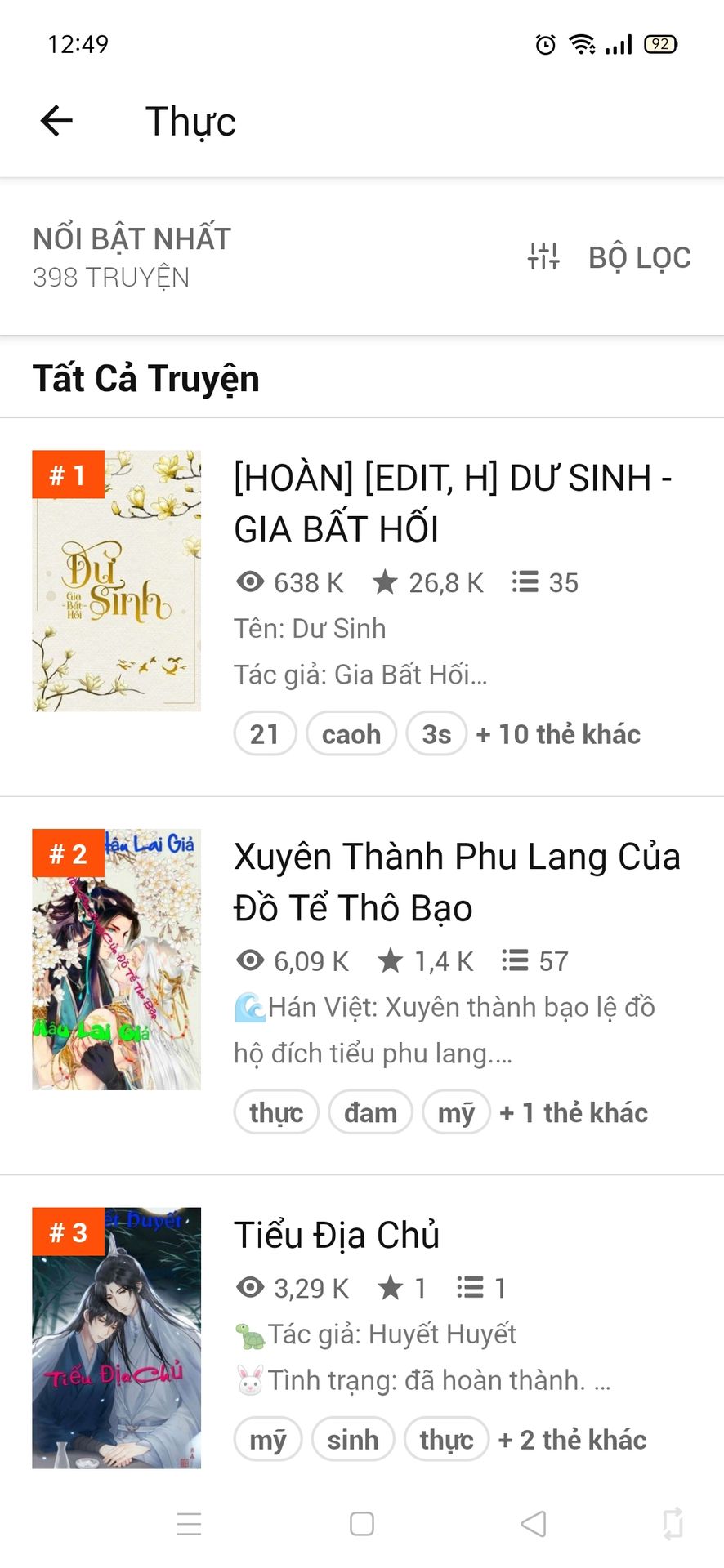The height and width of the screenshot is (1568, 724).
Task: Go back using the arrow beside Thực
Action: click(x=56, y=121)
